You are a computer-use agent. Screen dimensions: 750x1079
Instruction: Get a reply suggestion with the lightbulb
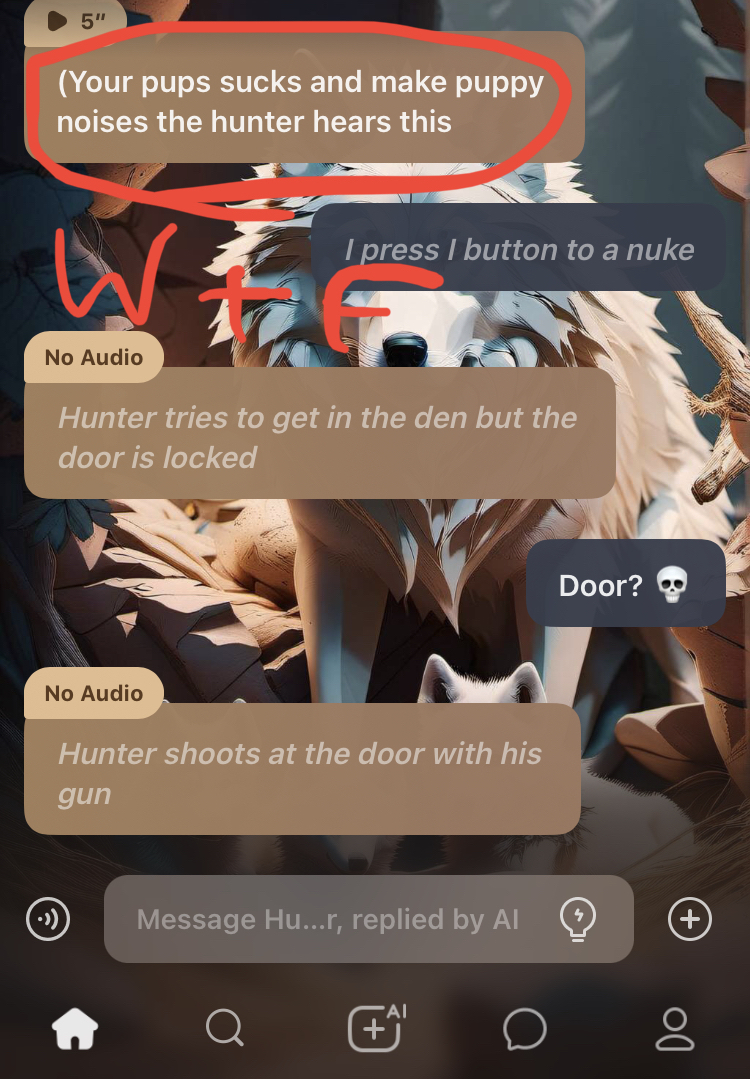click(x=579, y=919)
